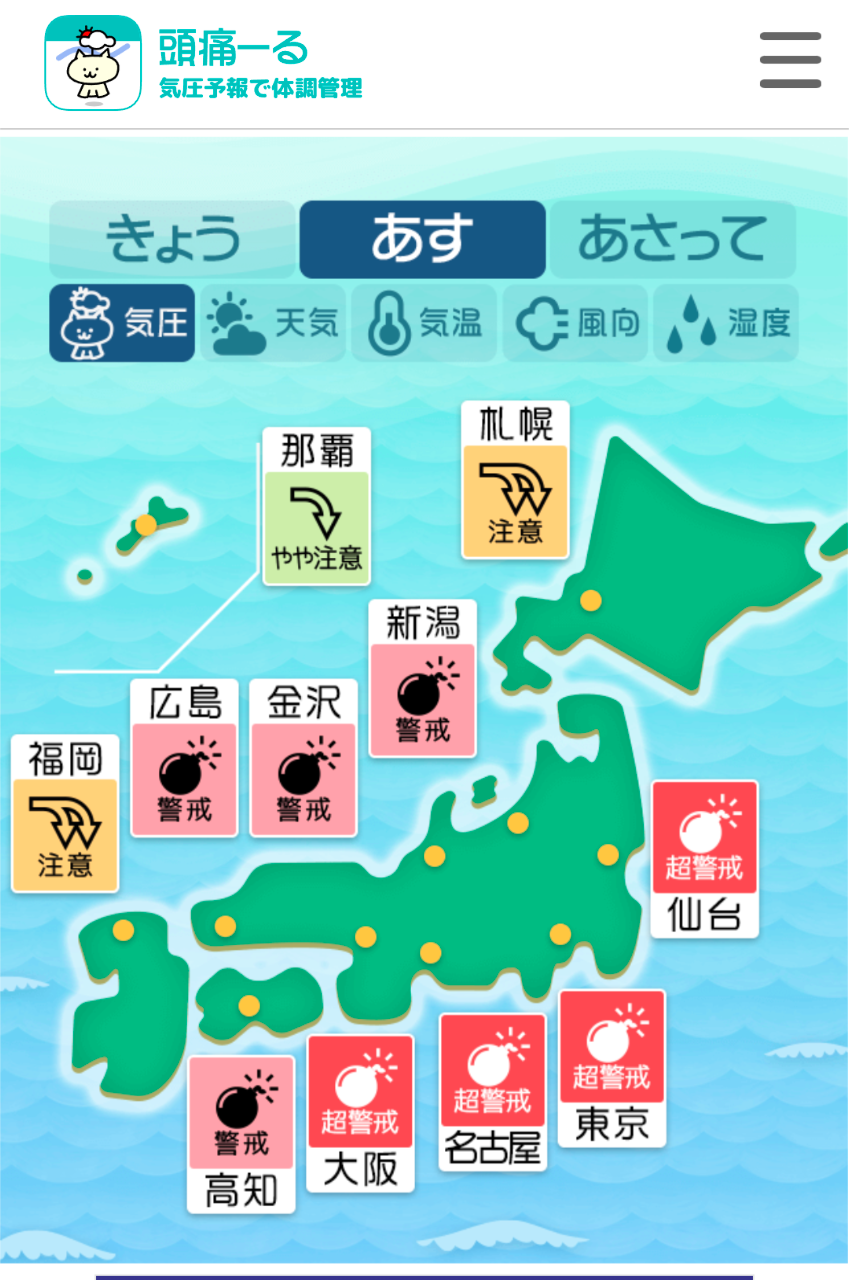Switch to あさって forecast tab

pyautogui.click(x=672, y=240)
